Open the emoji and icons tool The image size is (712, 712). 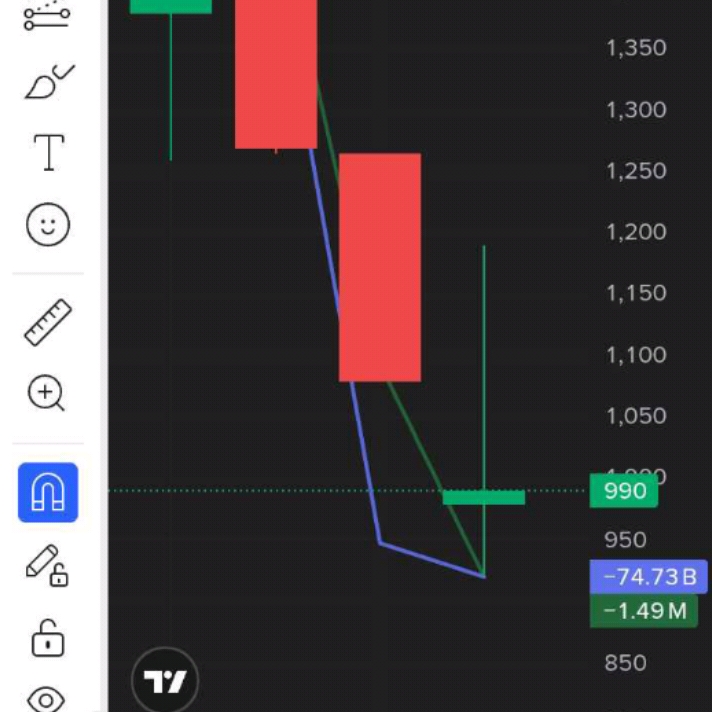click(48, 223)
